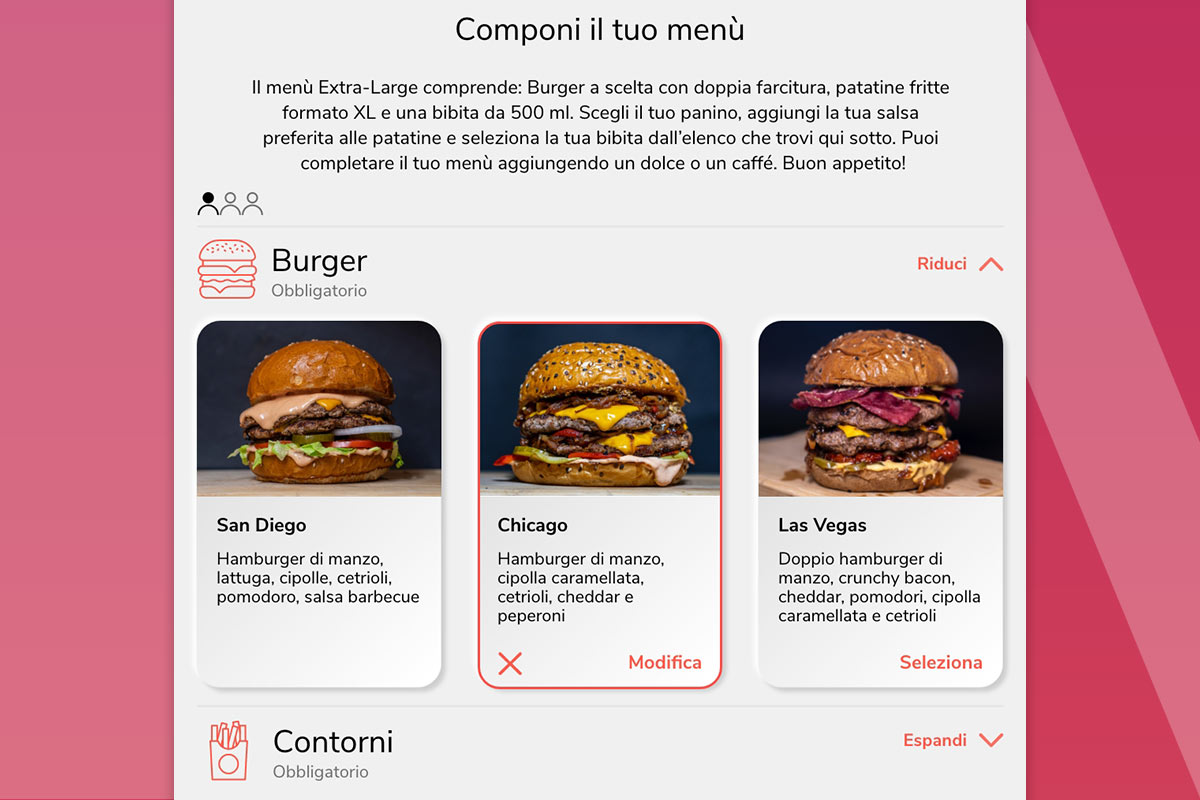Collapse the Burger section with Riduci
The height and width of the screenshot is (800, 1200).
click(x=958, y=264)
